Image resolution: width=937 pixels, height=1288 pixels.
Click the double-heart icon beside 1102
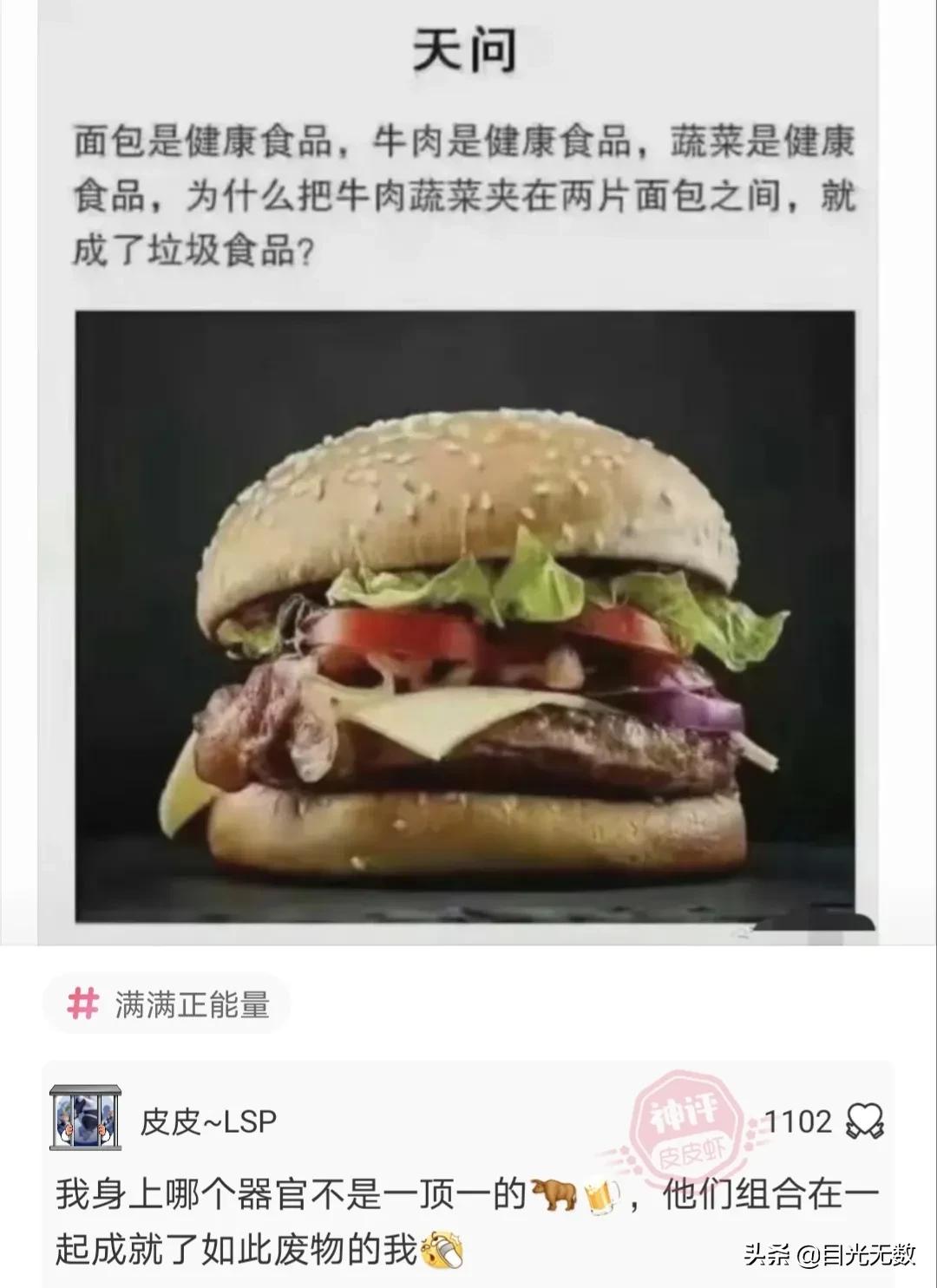[x=863, y=1119]
